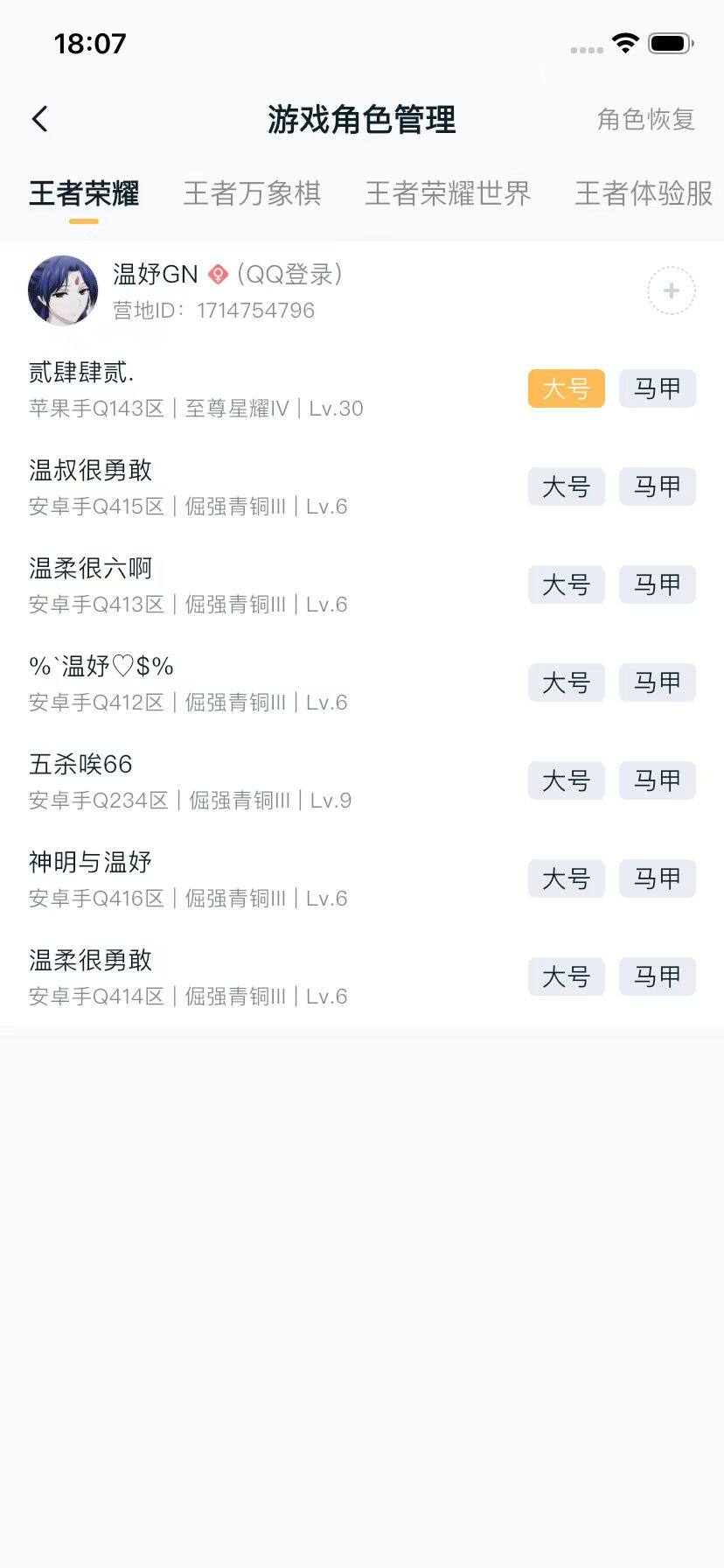The width and height of the screenshot is (724, 1568).
Task: Tap 大号 beside 温柔很六啊
Action: pyautogui.click(x=566, y=585)
